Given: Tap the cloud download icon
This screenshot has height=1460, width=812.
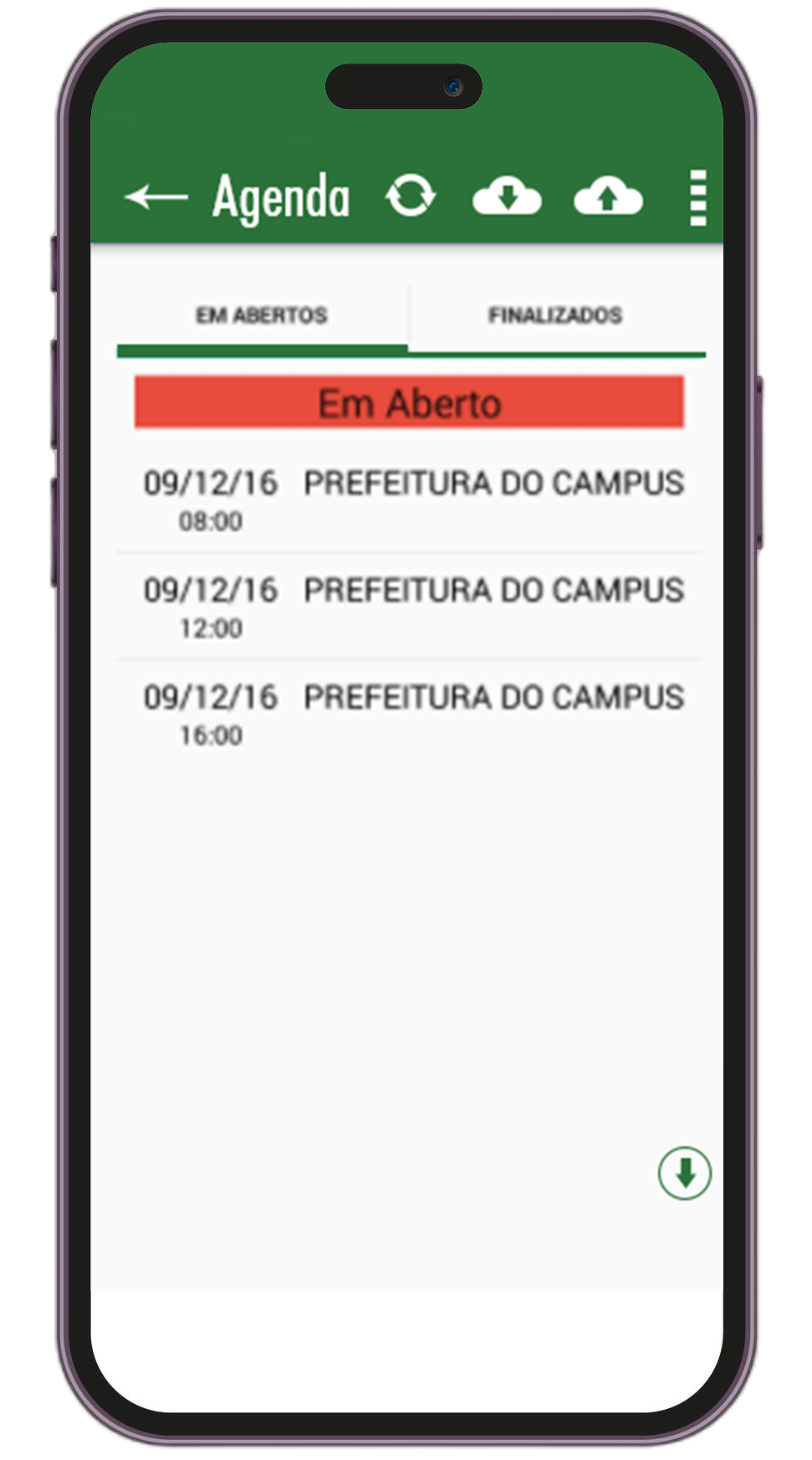Looking at the screenshot, I should point(507,197).
